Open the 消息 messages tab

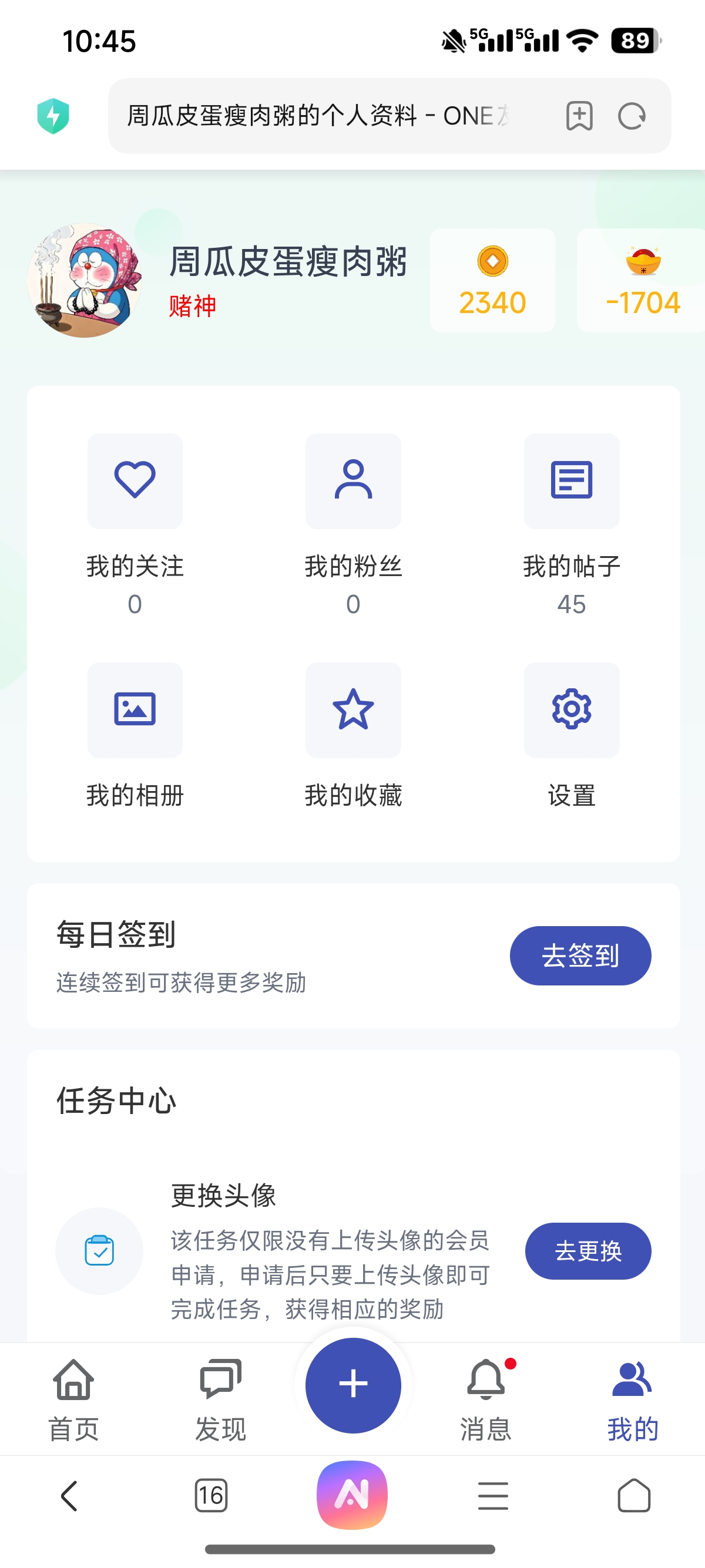[486, 1399]
